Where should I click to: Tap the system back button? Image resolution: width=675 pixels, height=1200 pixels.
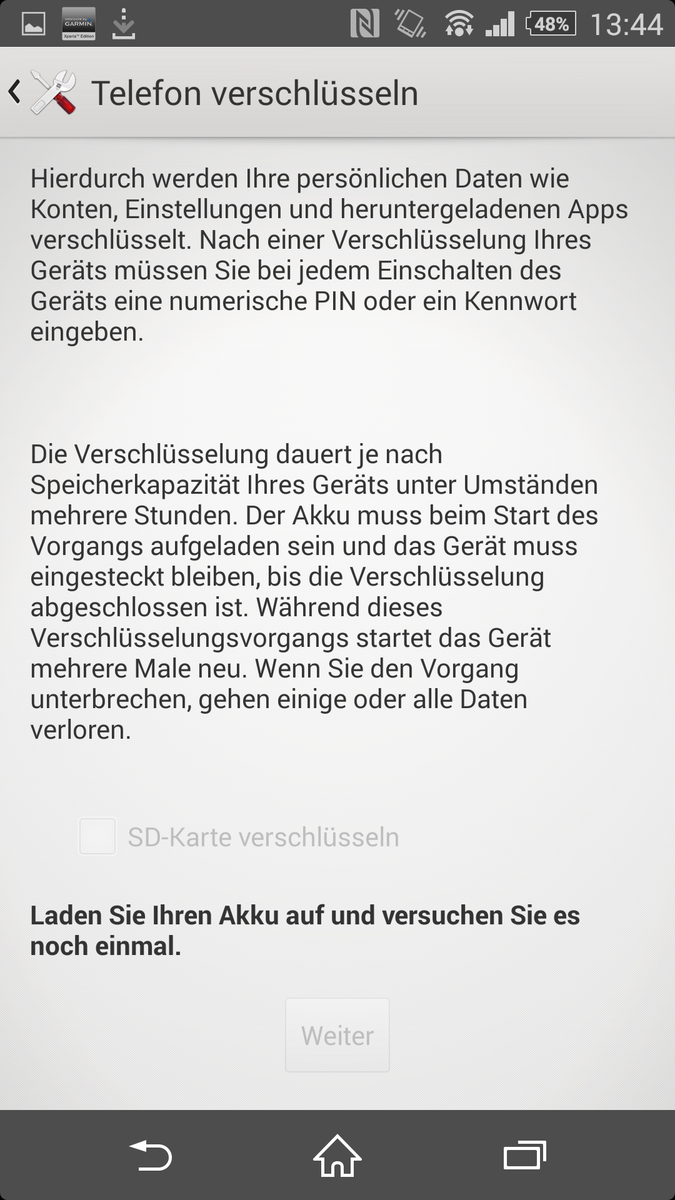click(151, 1156)
